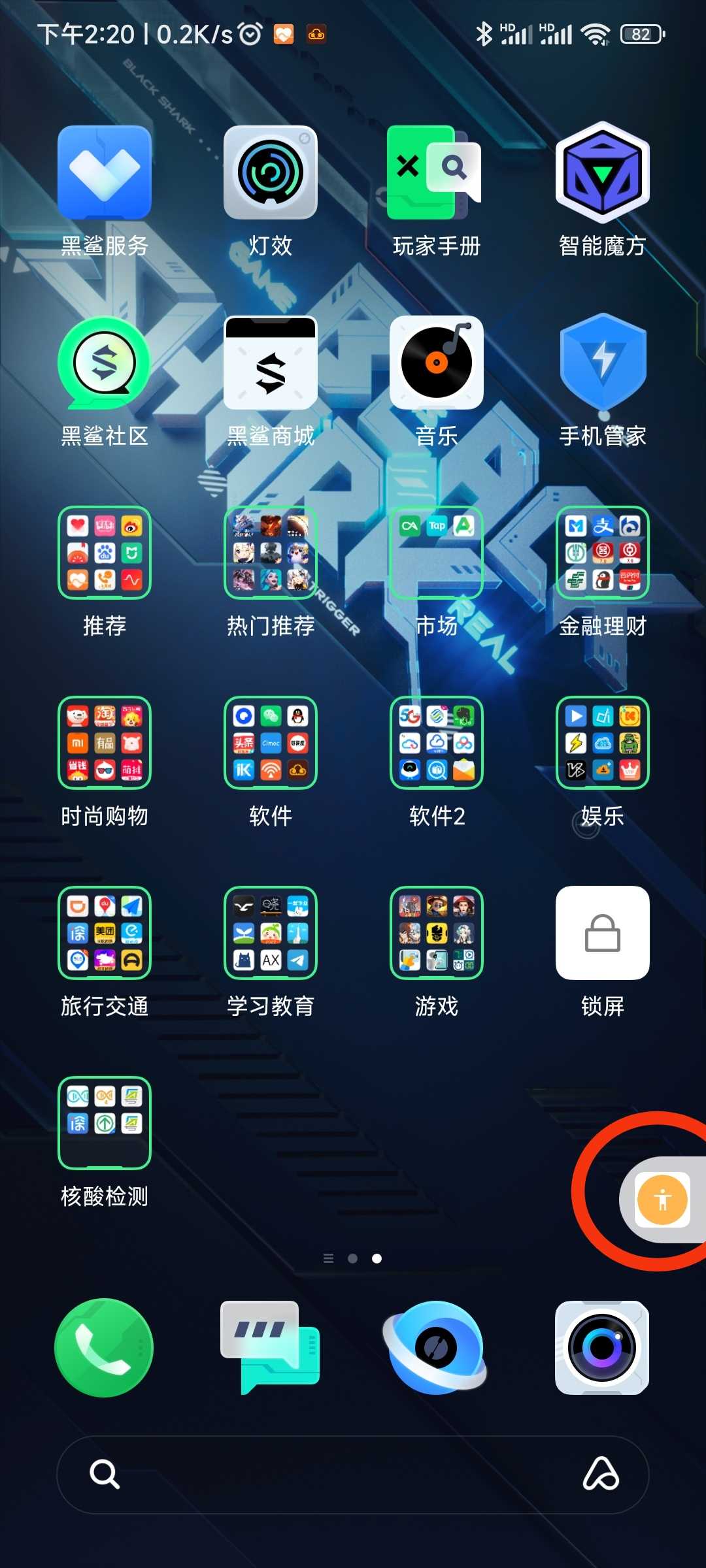Viewport: 706px width, 1568px height.
Task: Open the 时尚购物 shopping folder
Action: point(105,743)
